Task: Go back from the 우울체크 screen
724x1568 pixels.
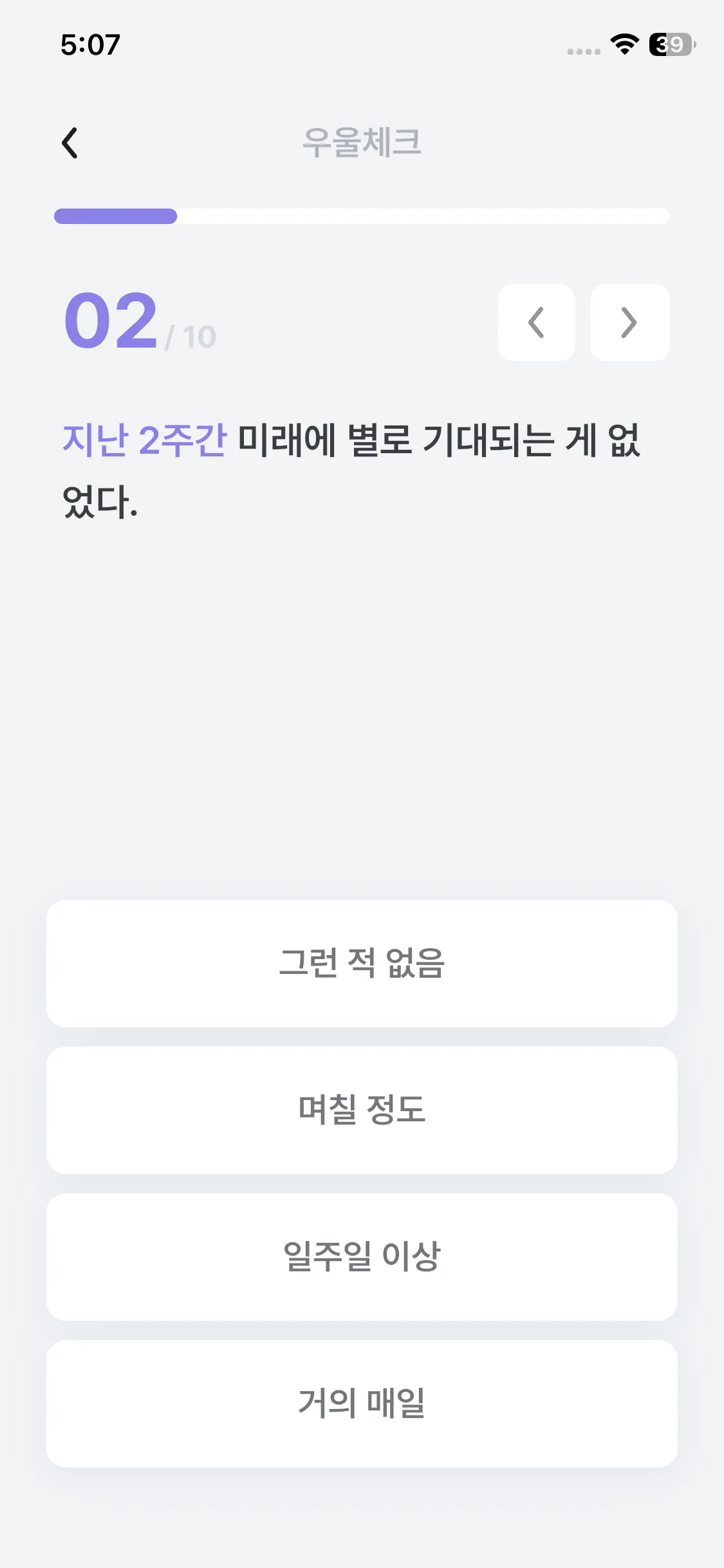Action: [70, 142]
